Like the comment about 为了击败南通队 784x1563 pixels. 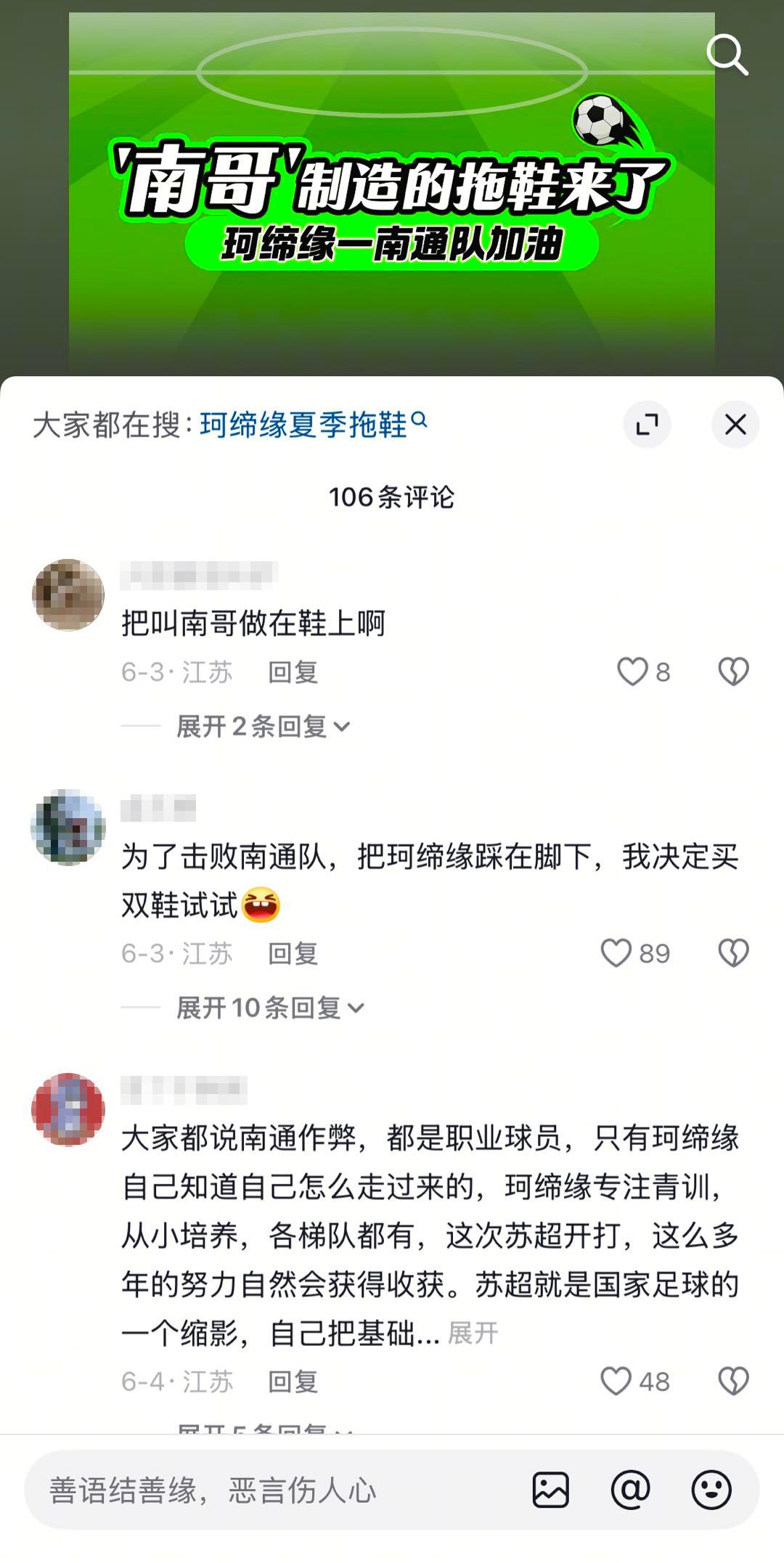point(635,953)
